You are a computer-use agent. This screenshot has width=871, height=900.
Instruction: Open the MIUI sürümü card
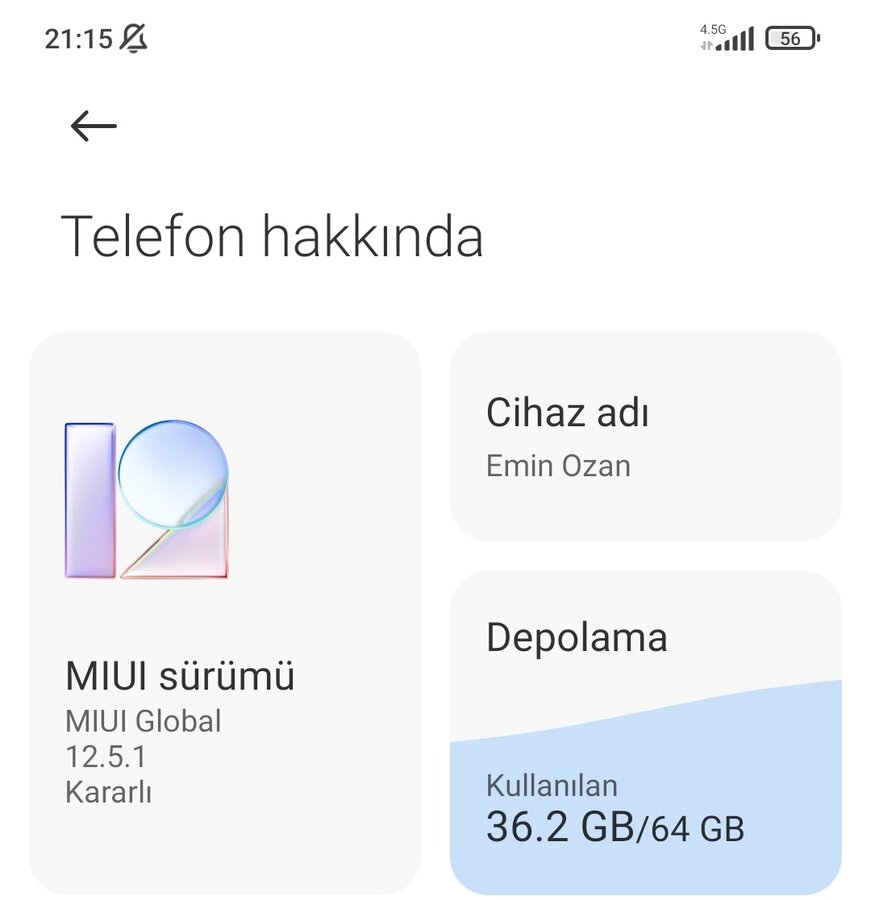224,612
